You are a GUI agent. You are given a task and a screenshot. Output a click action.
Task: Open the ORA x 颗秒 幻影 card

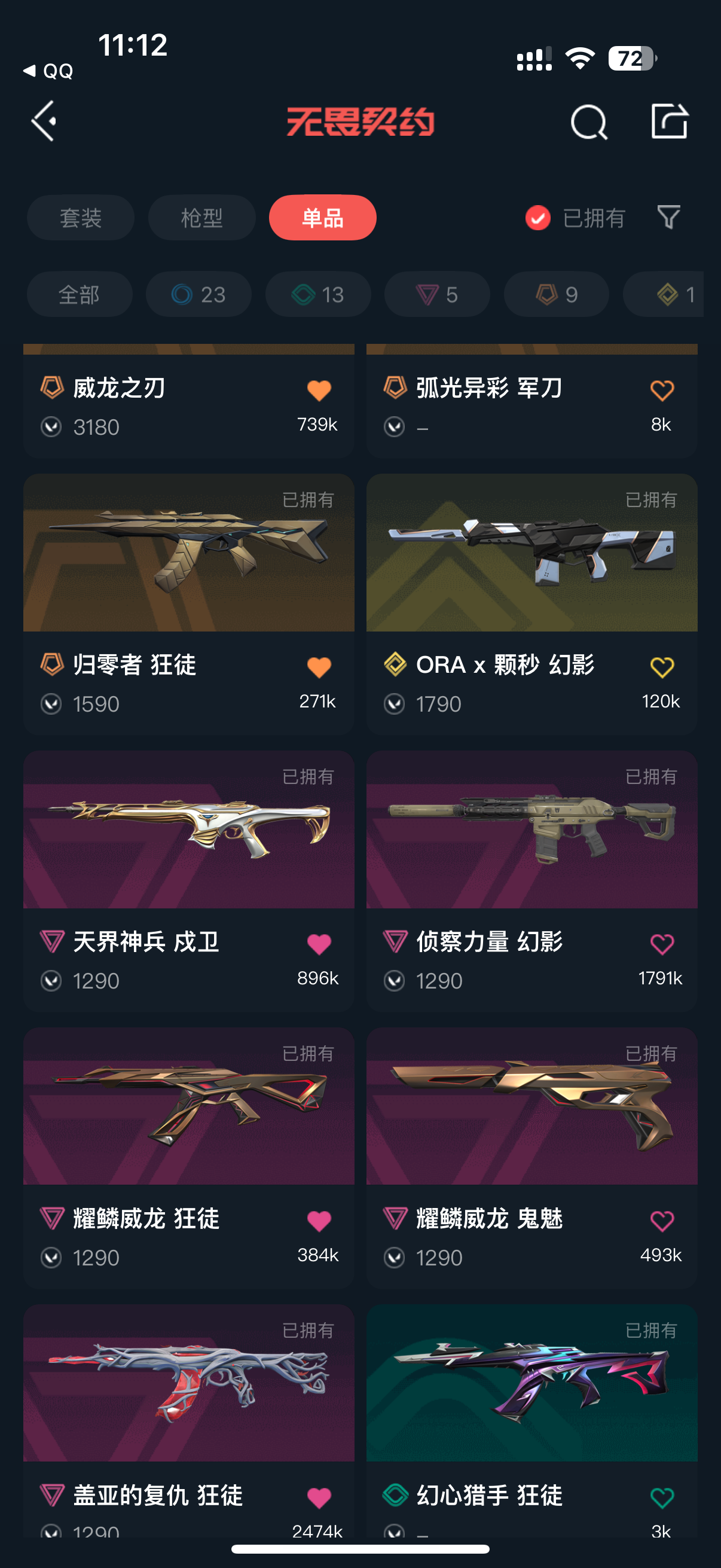point(531,604)
